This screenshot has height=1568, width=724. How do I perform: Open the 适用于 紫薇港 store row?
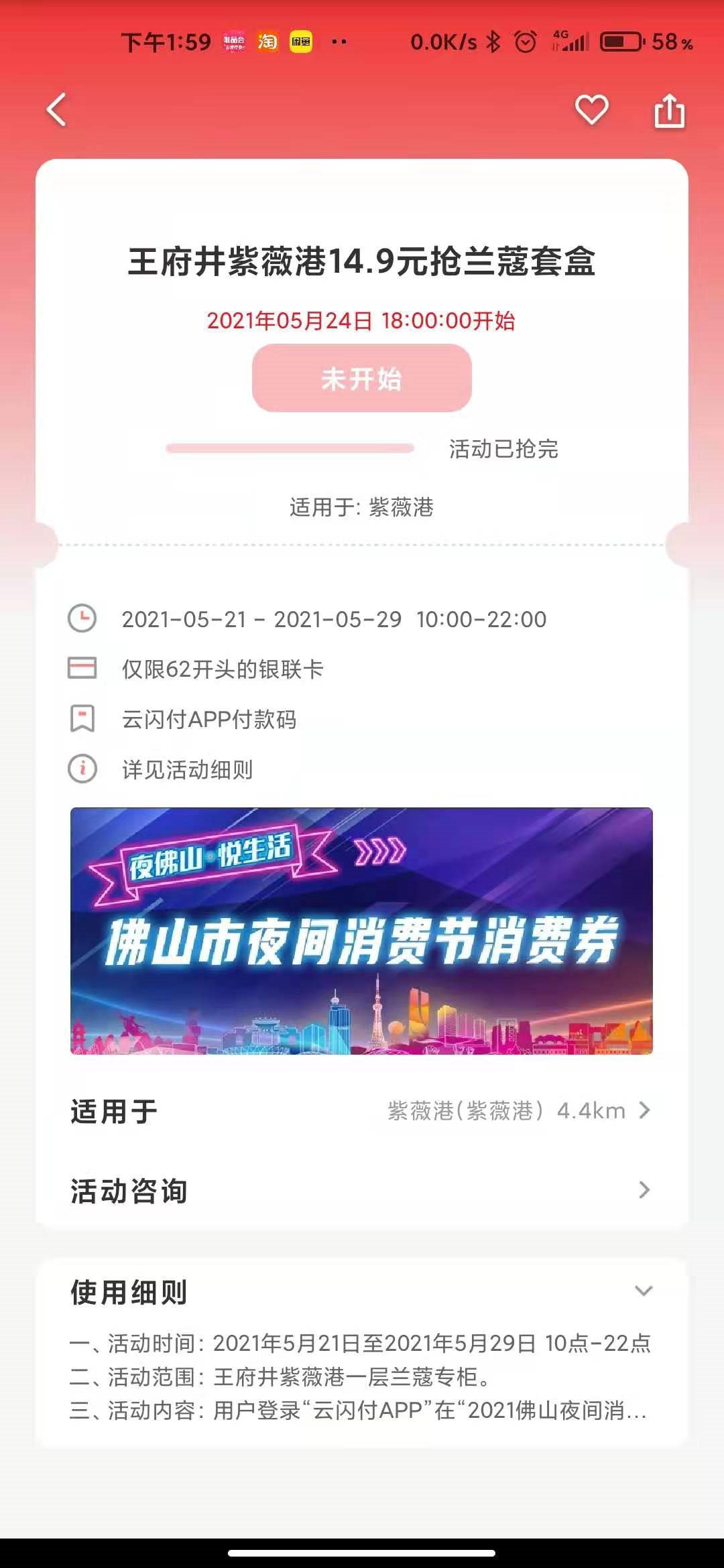pos(362,1111)
